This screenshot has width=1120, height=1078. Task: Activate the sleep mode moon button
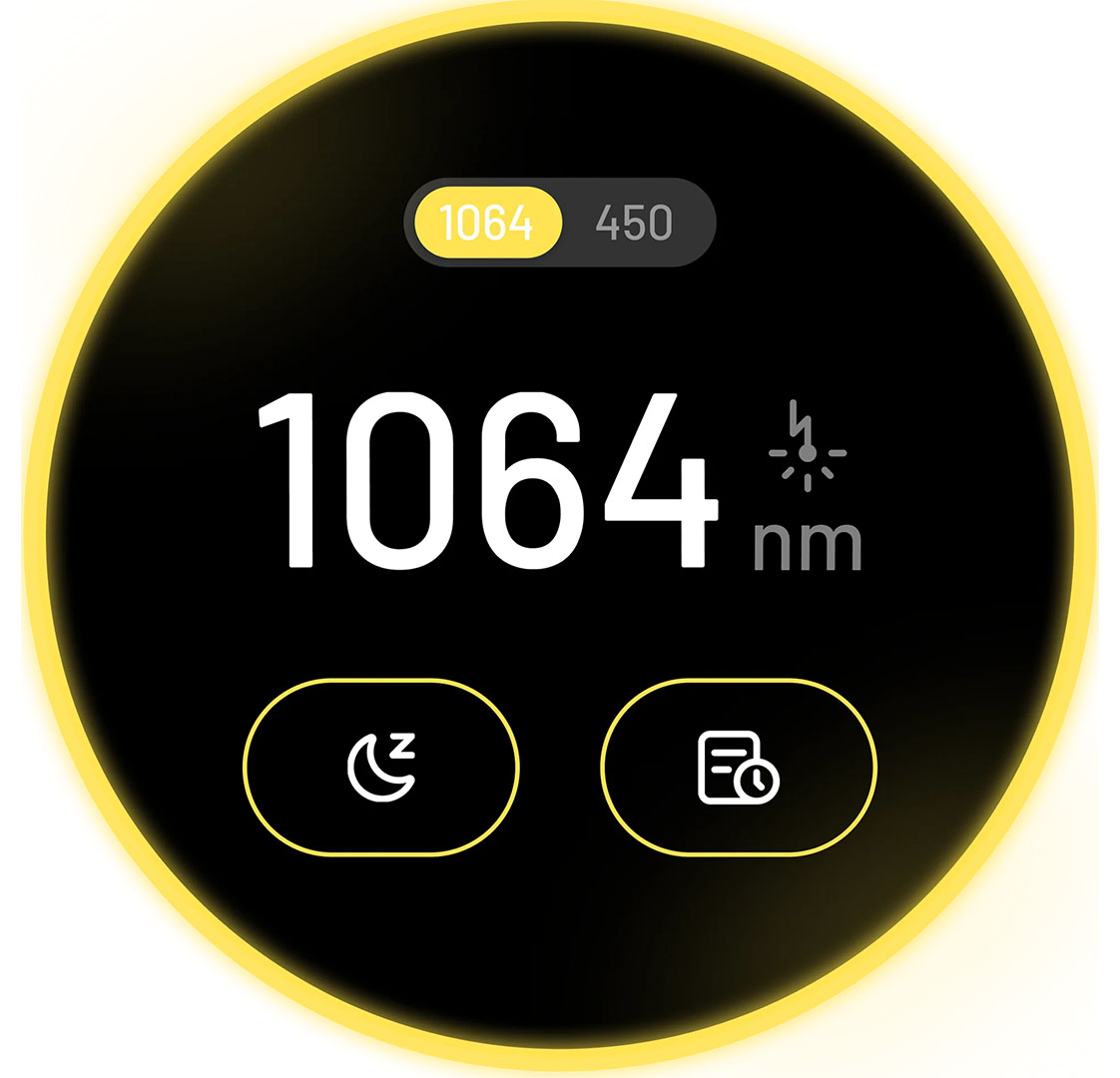click(x=380, y=767)
